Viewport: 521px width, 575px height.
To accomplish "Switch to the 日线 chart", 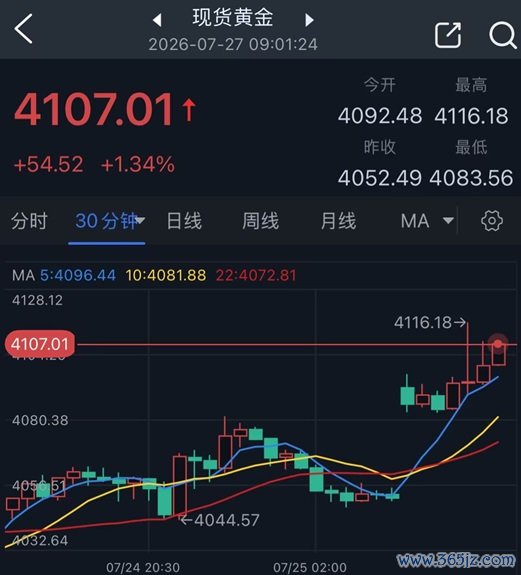I will (184, 221).
